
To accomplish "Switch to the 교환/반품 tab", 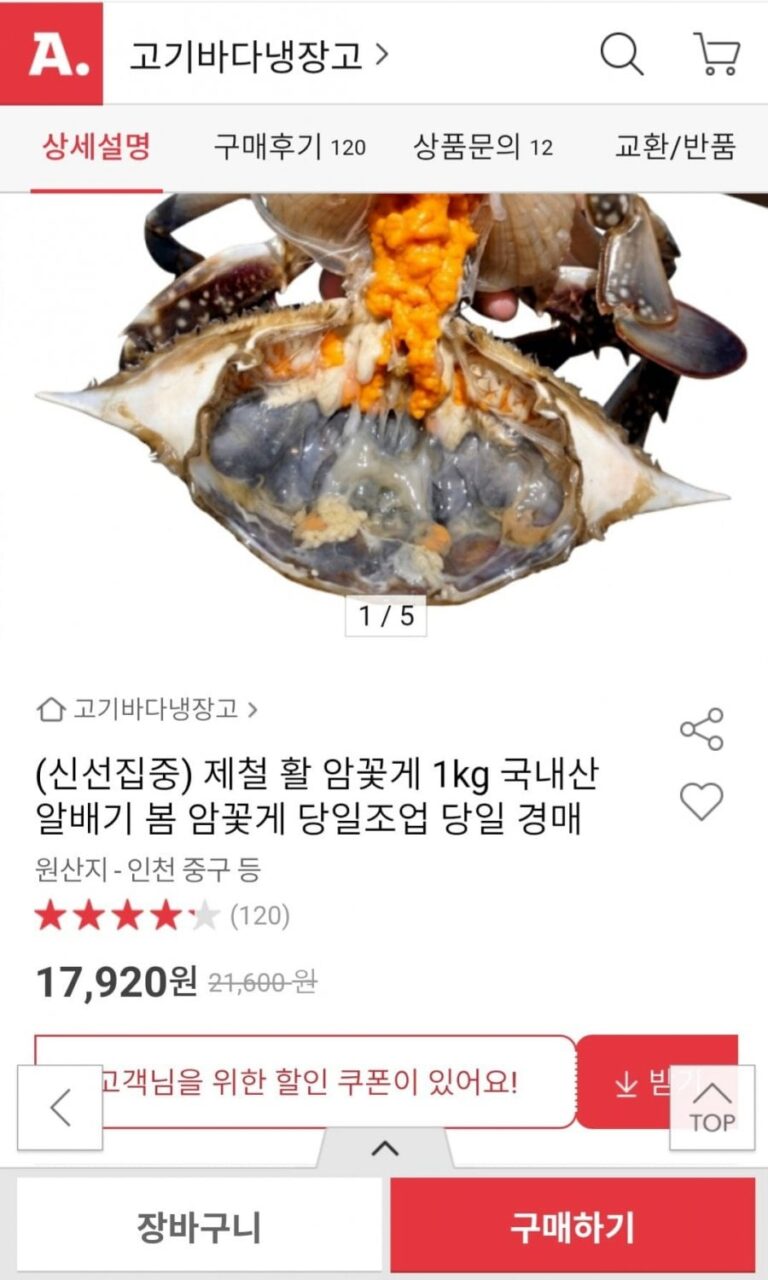I will click(675, 148).
